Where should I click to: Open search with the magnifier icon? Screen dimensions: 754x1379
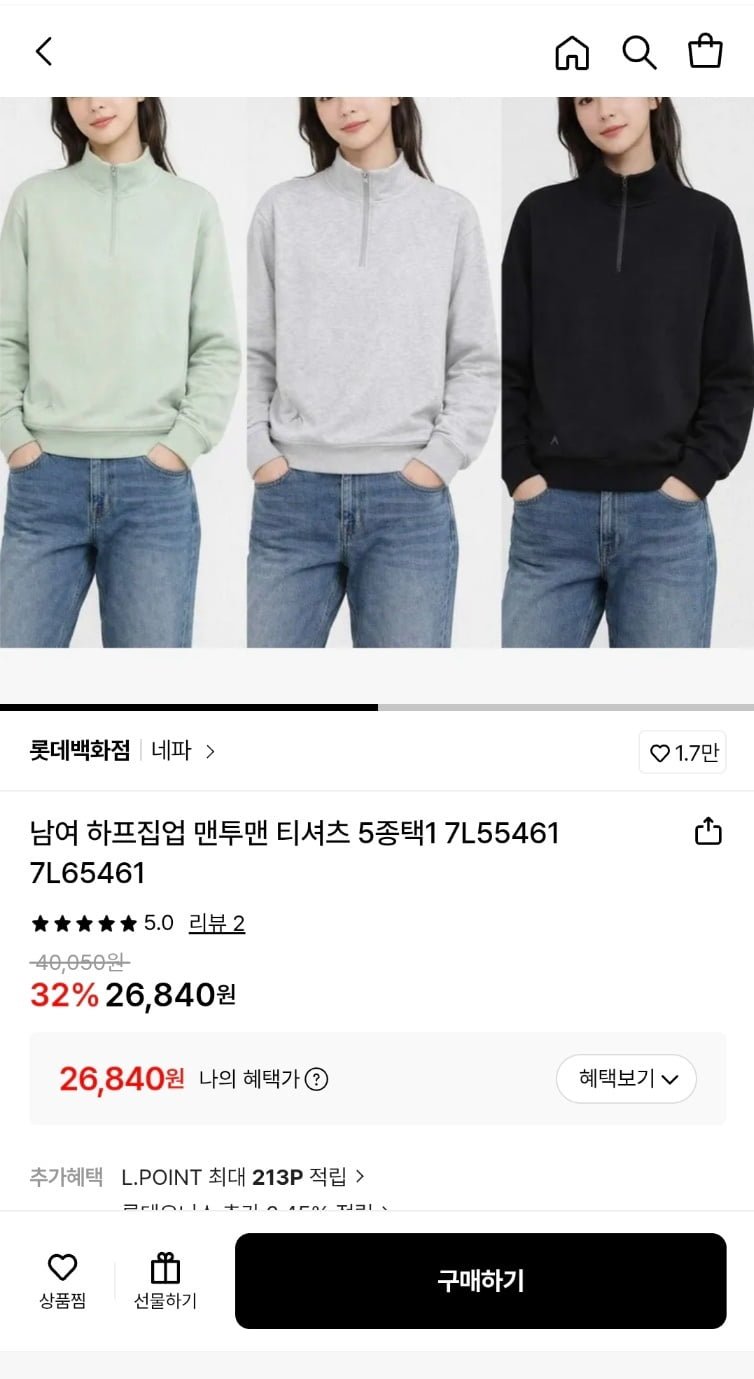(639, 52)
